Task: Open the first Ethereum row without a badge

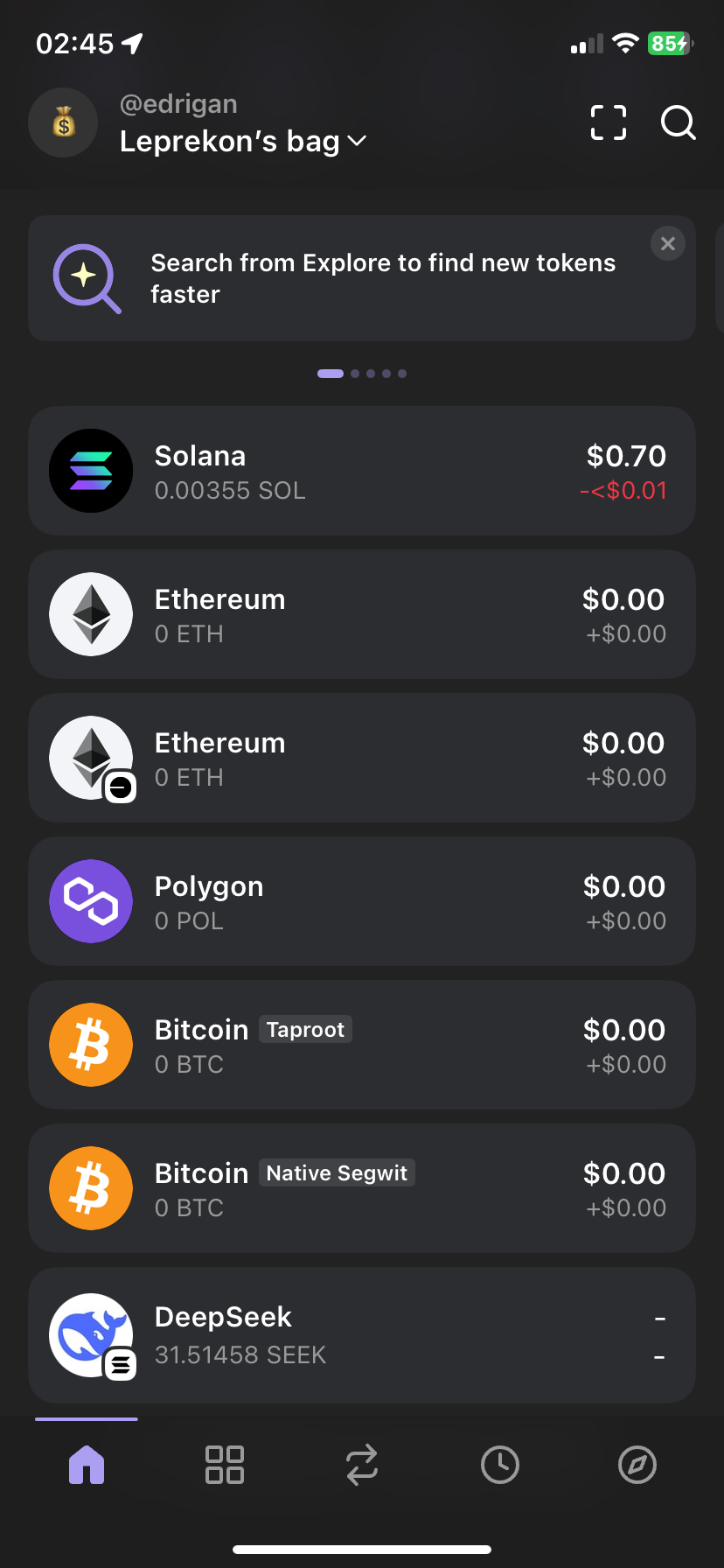Action: tap(362, 615)
